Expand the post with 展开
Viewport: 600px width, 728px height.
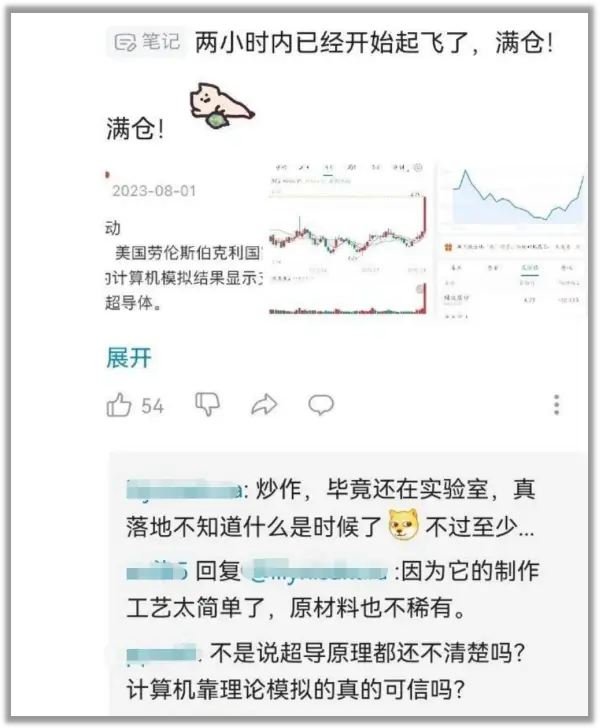(128, 357)
